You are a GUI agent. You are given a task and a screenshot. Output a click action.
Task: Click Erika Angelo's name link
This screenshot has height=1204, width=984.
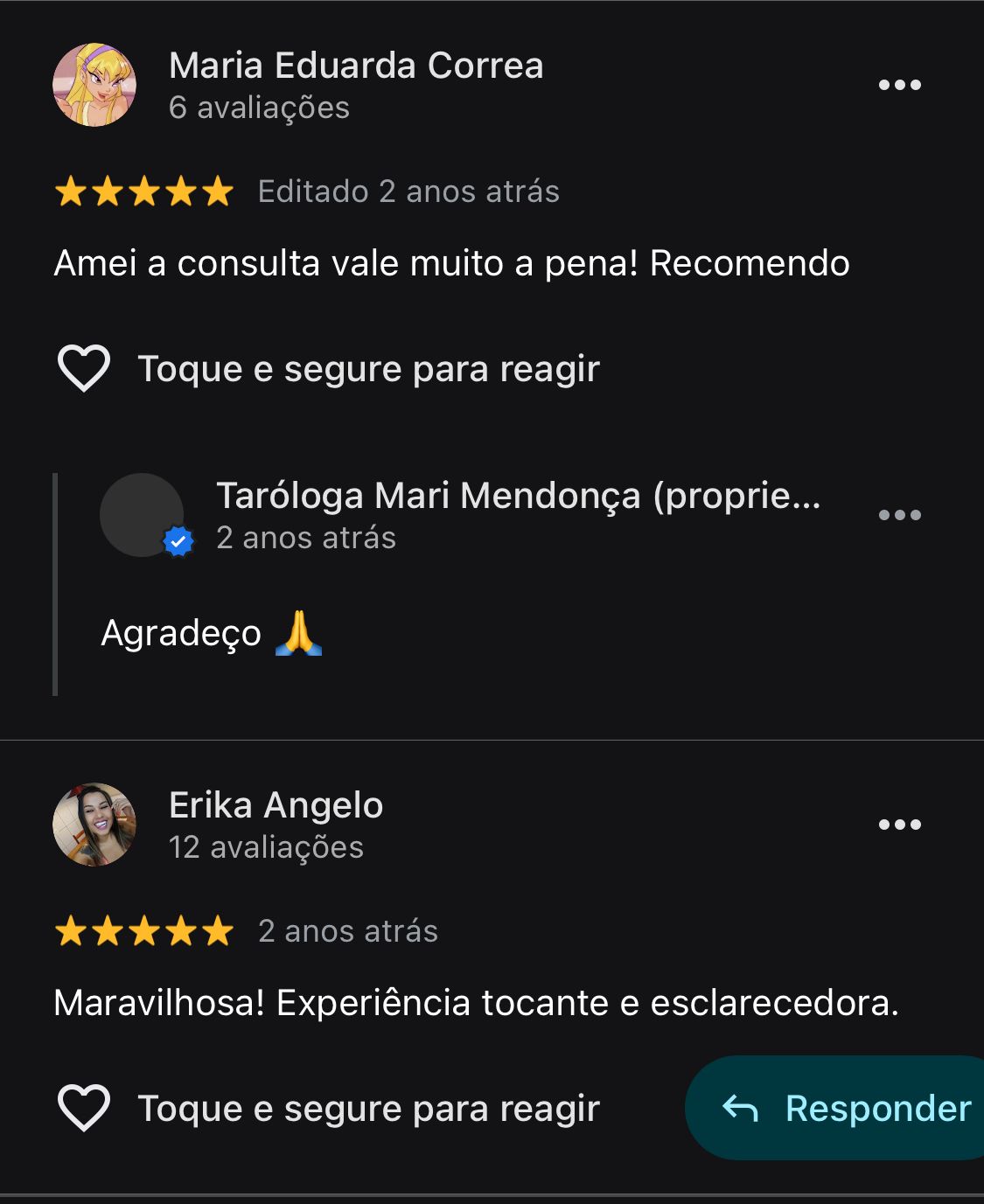click(276, 805)
